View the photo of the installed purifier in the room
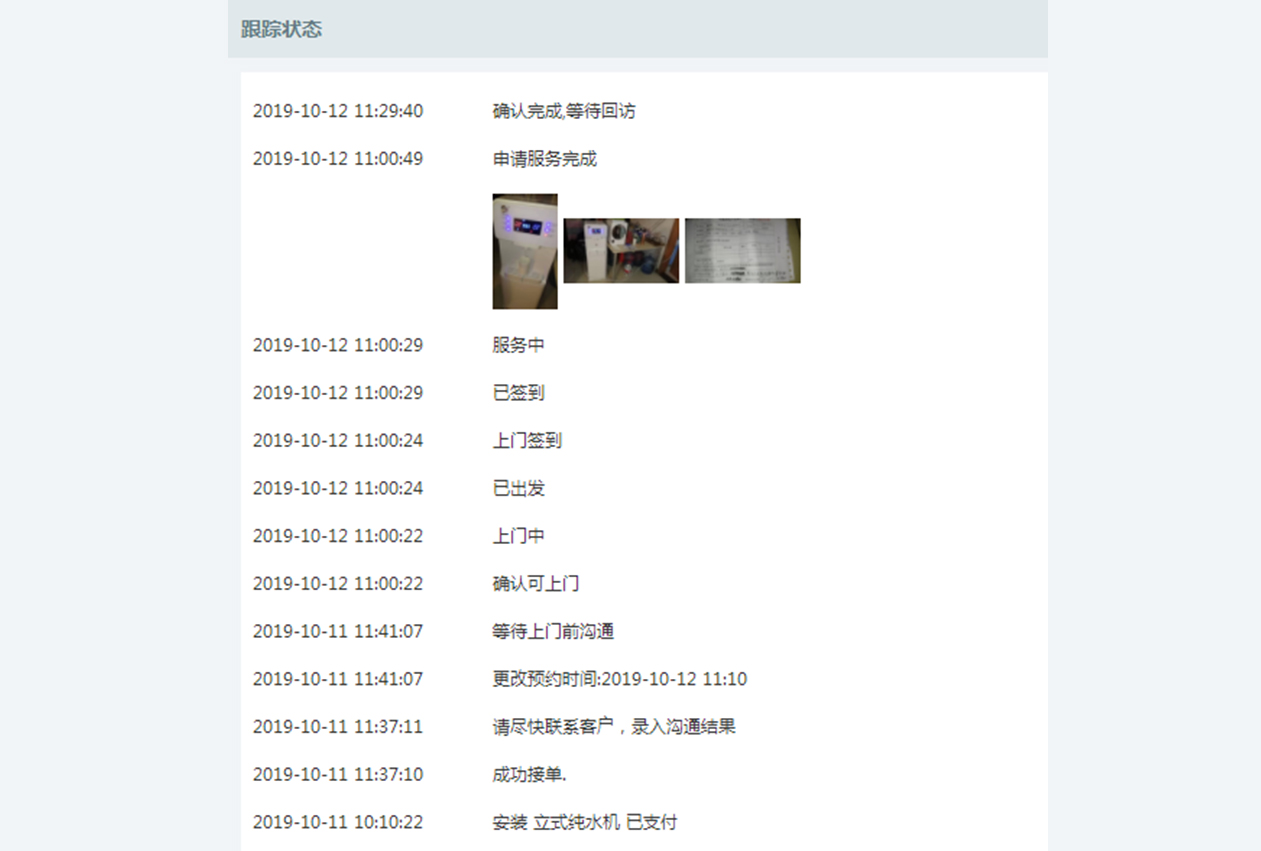Viewport: 1261px width, 851px height. coord(621,251)
